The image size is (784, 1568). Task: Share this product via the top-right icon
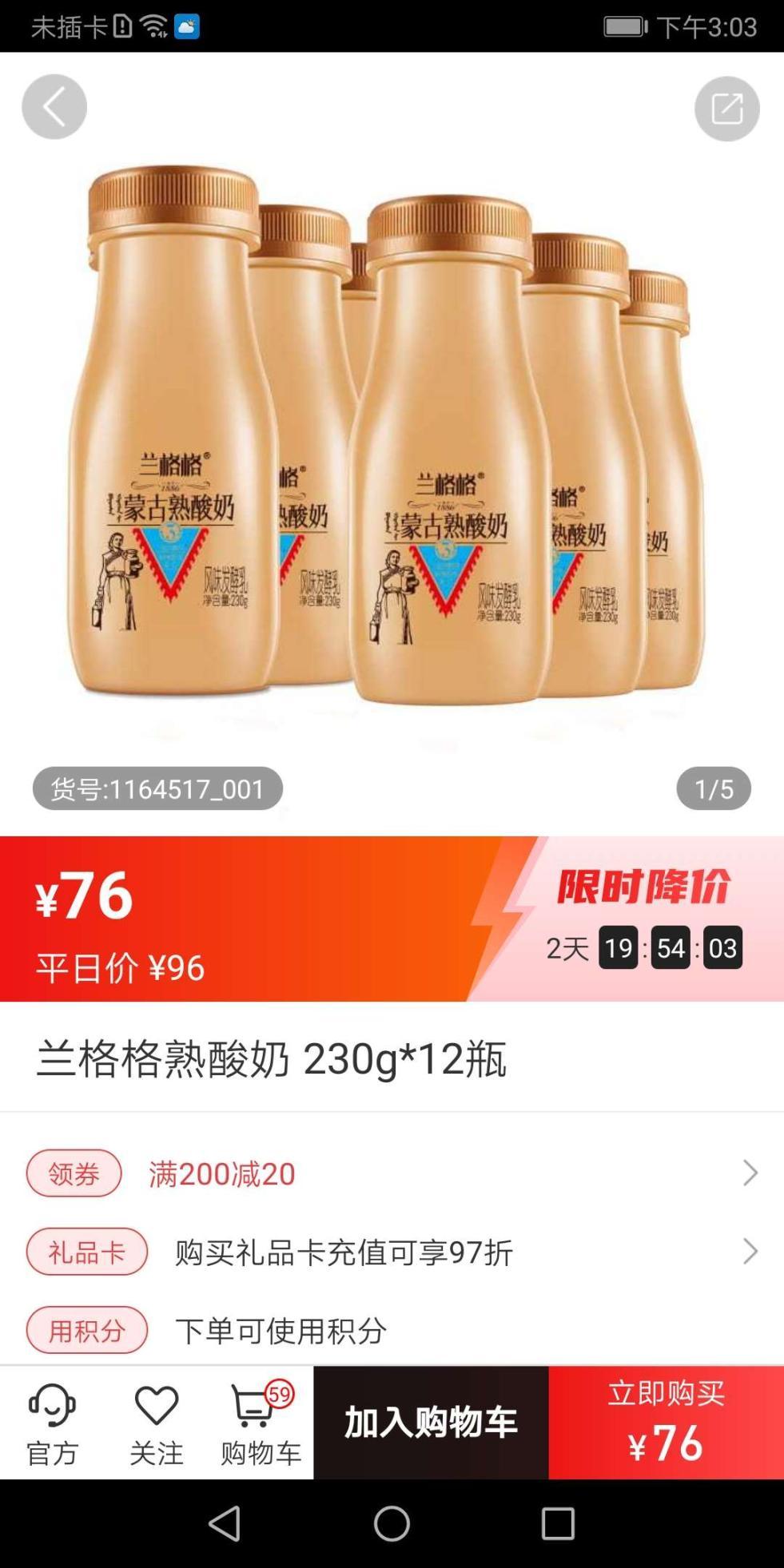point(726,109)
